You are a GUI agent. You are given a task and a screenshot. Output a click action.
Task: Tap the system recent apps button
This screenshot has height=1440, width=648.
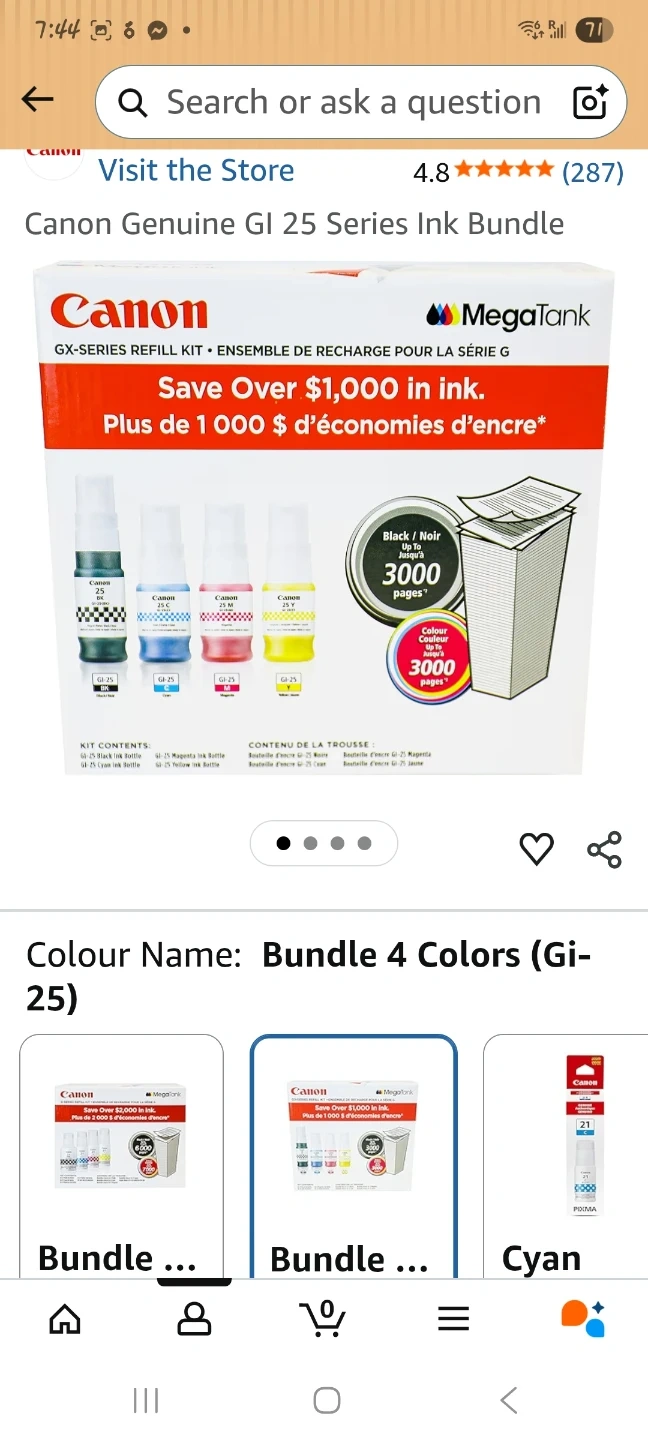pyautogui.click(x=146, y=1401)
